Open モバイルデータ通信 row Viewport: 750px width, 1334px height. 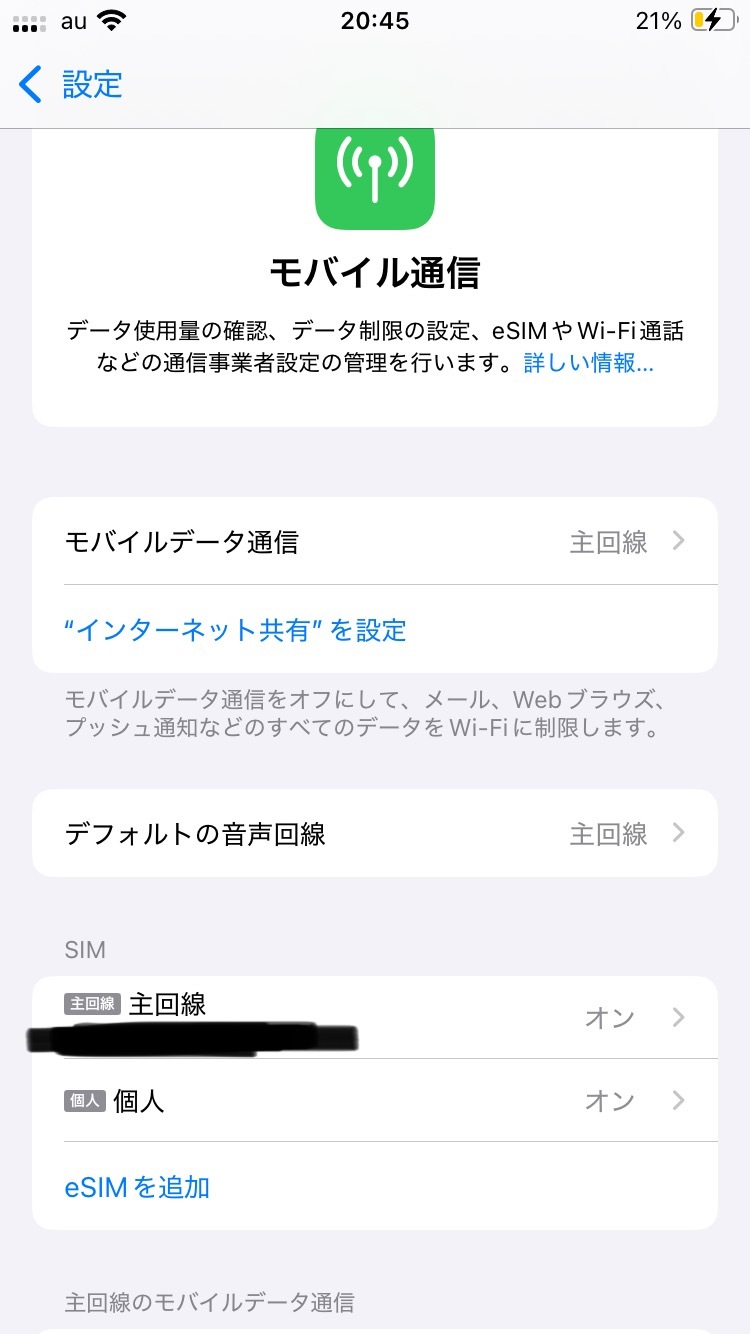(375, 542)
